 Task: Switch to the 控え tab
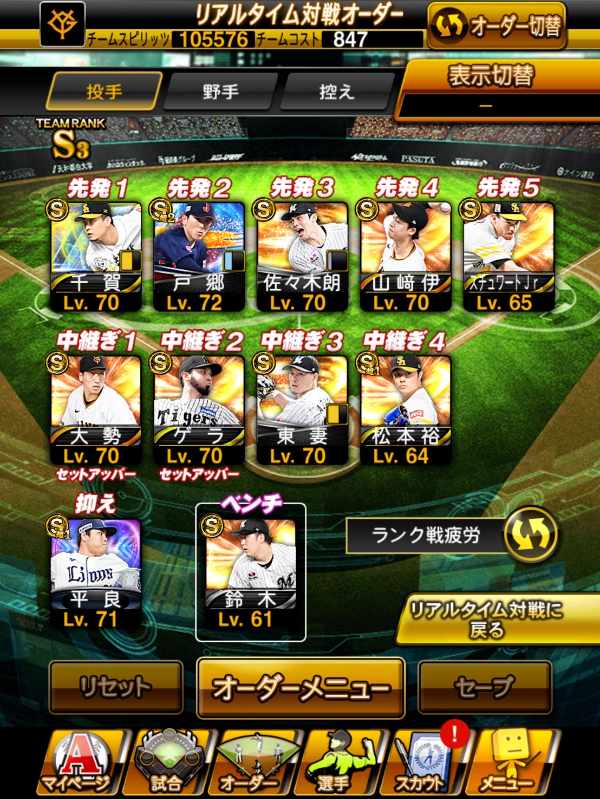(x=335, y=91)
